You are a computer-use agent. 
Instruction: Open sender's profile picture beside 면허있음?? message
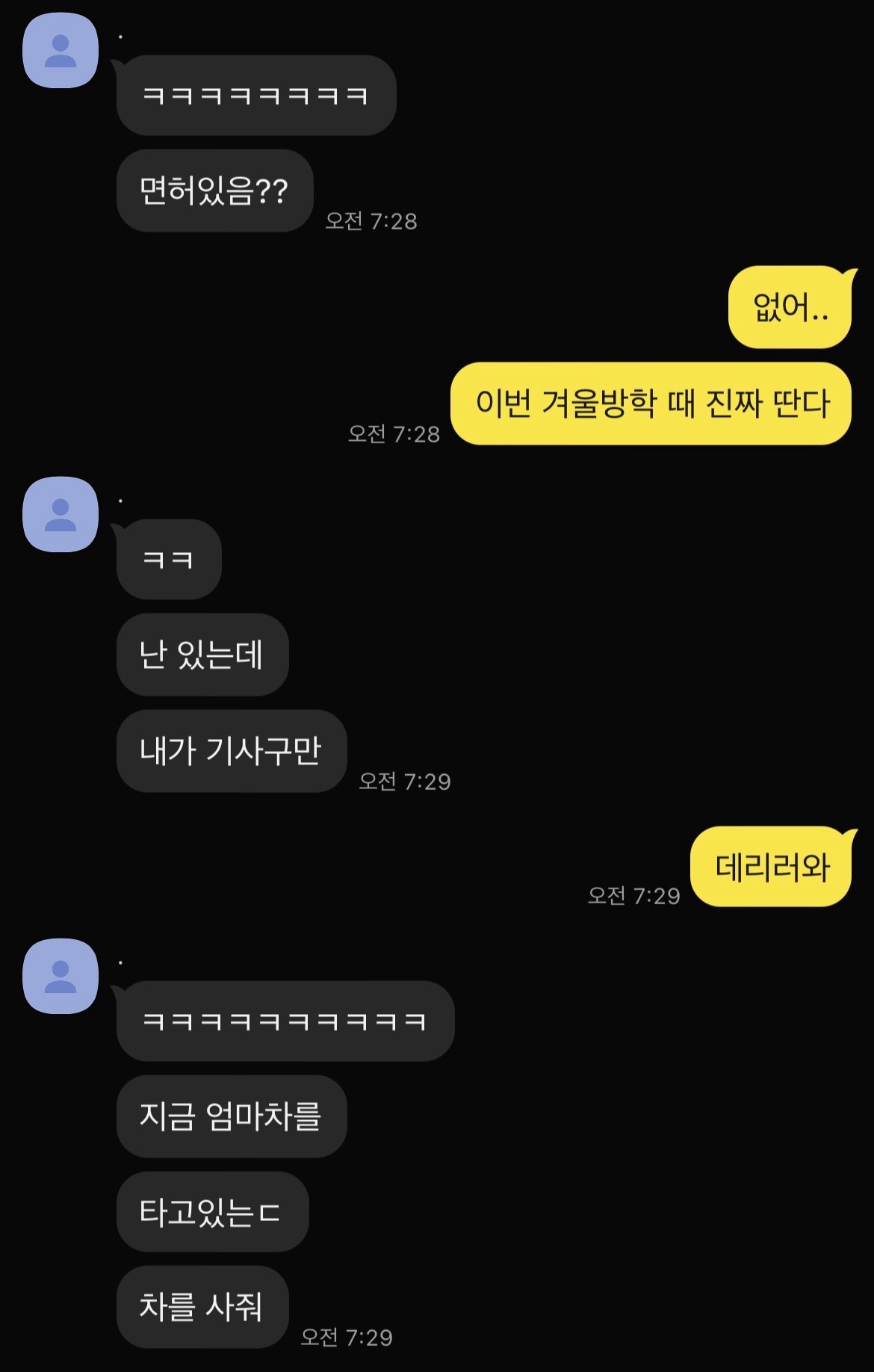(61, 51)
